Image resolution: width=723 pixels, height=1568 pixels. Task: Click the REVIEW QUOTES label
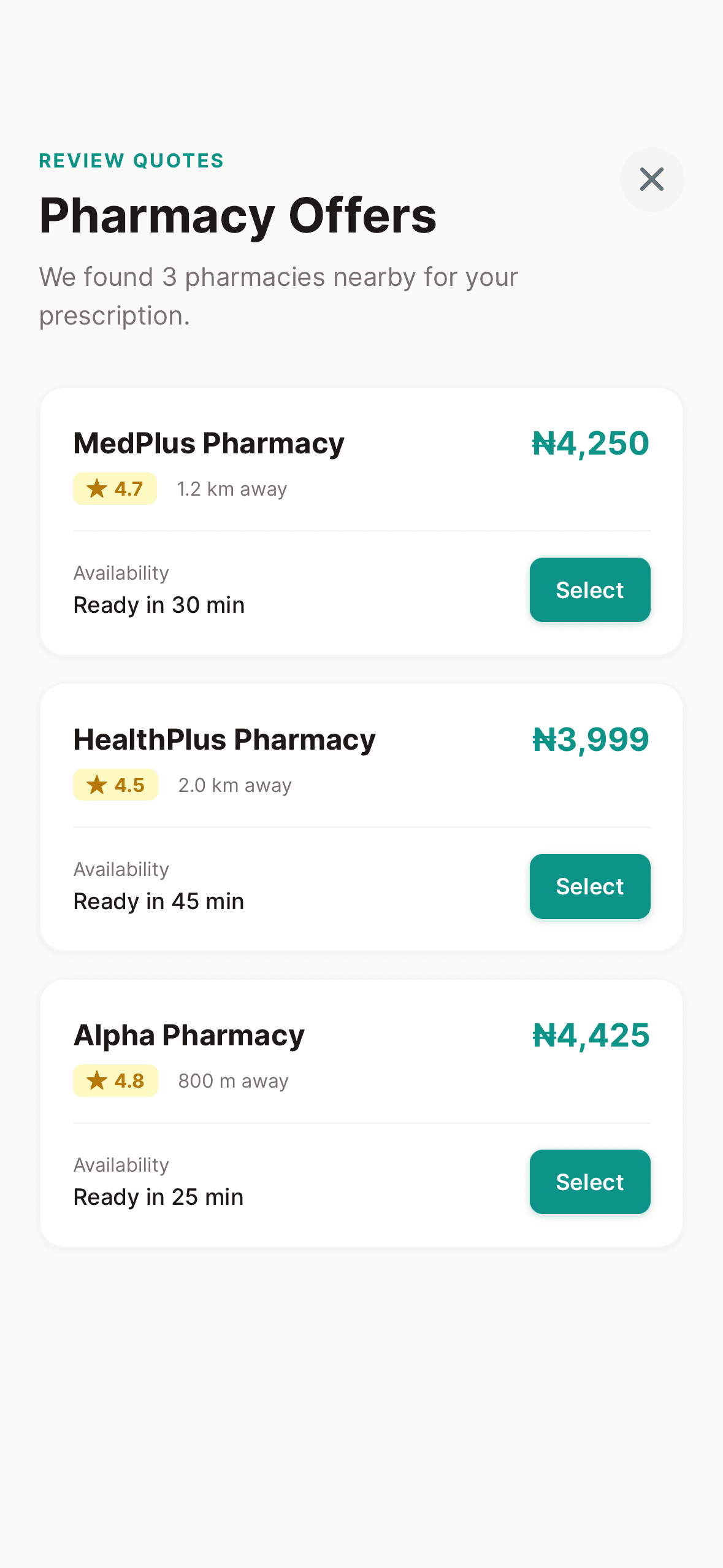point(131,161)
